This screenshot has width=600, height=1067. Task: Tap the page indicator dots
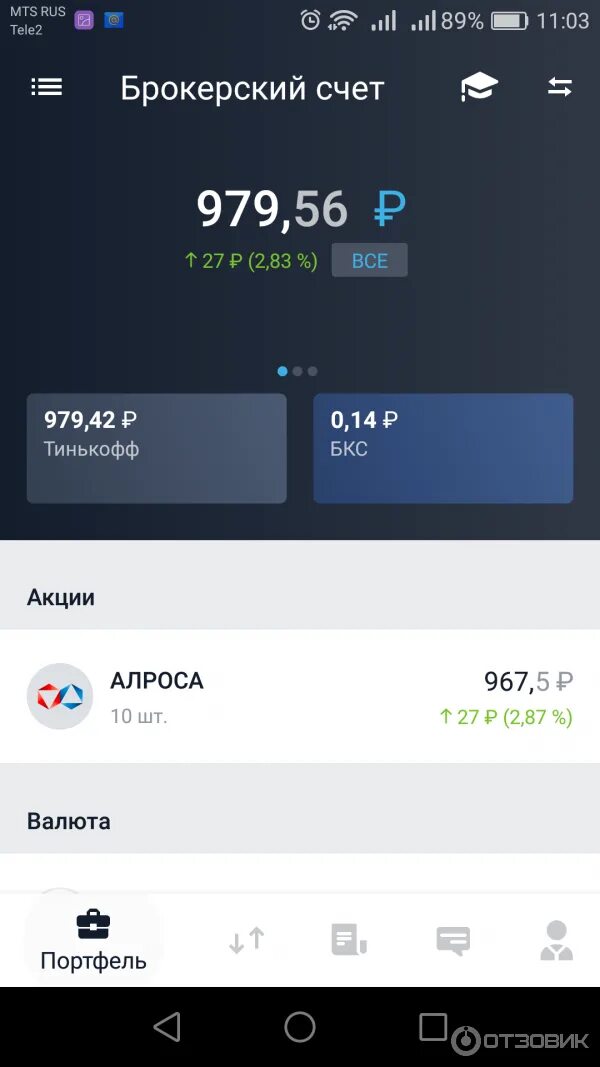click(297, 371)
